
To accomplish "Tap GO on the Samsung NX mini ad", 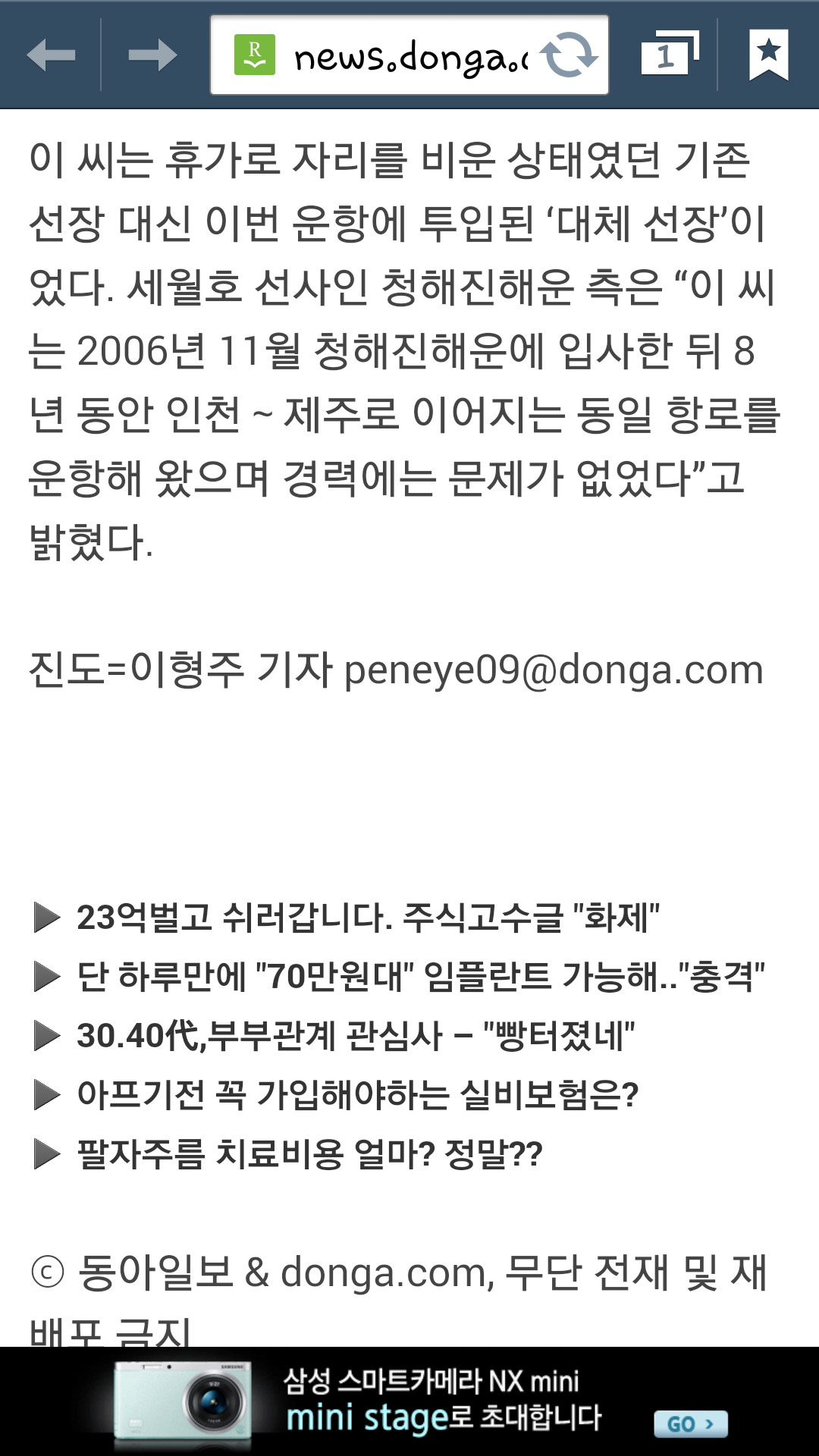I will coord(691,1423).
